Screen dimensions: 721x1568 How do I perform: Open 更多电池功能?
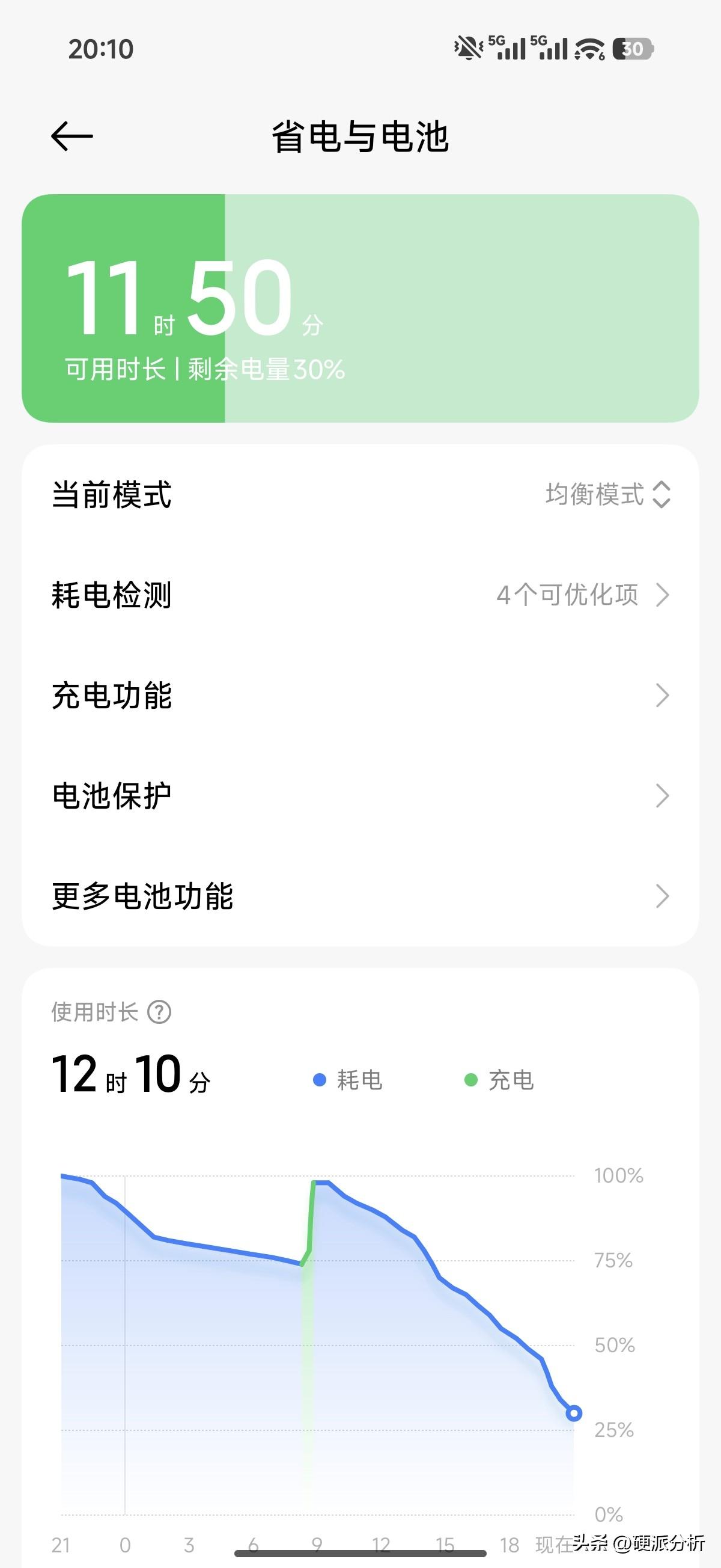pos(360,896)
